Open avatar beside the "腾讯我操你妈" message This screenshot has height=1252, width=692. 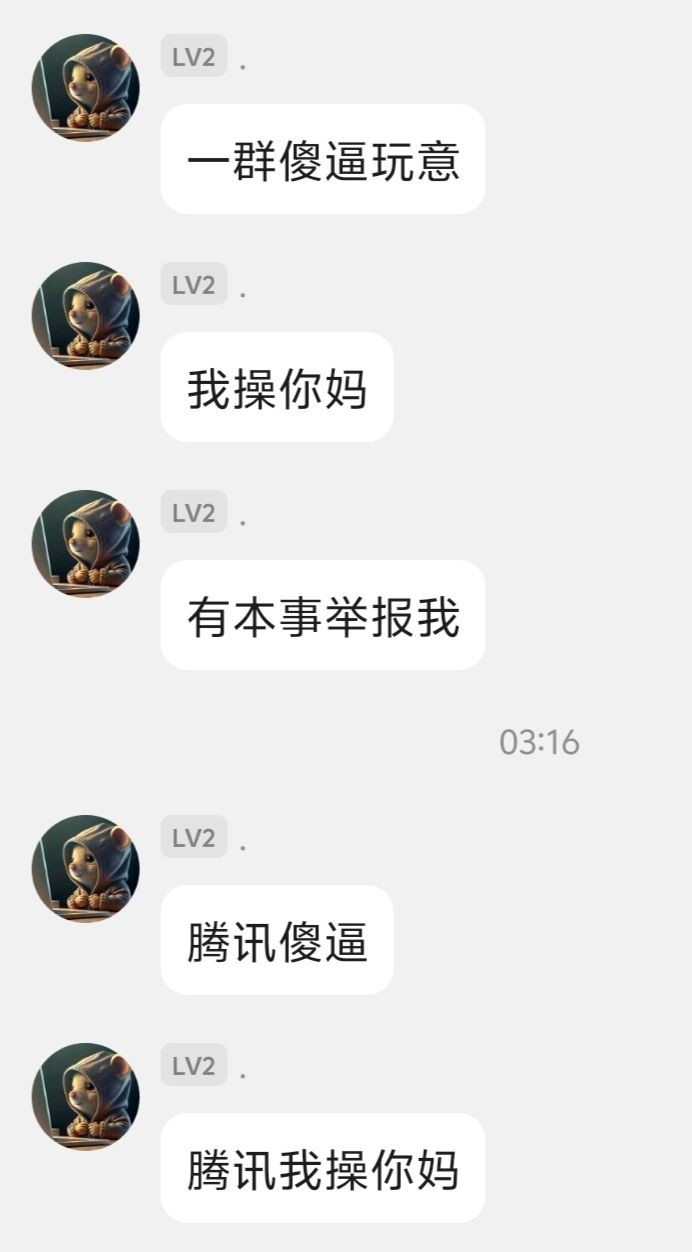tap(86, 1097)
